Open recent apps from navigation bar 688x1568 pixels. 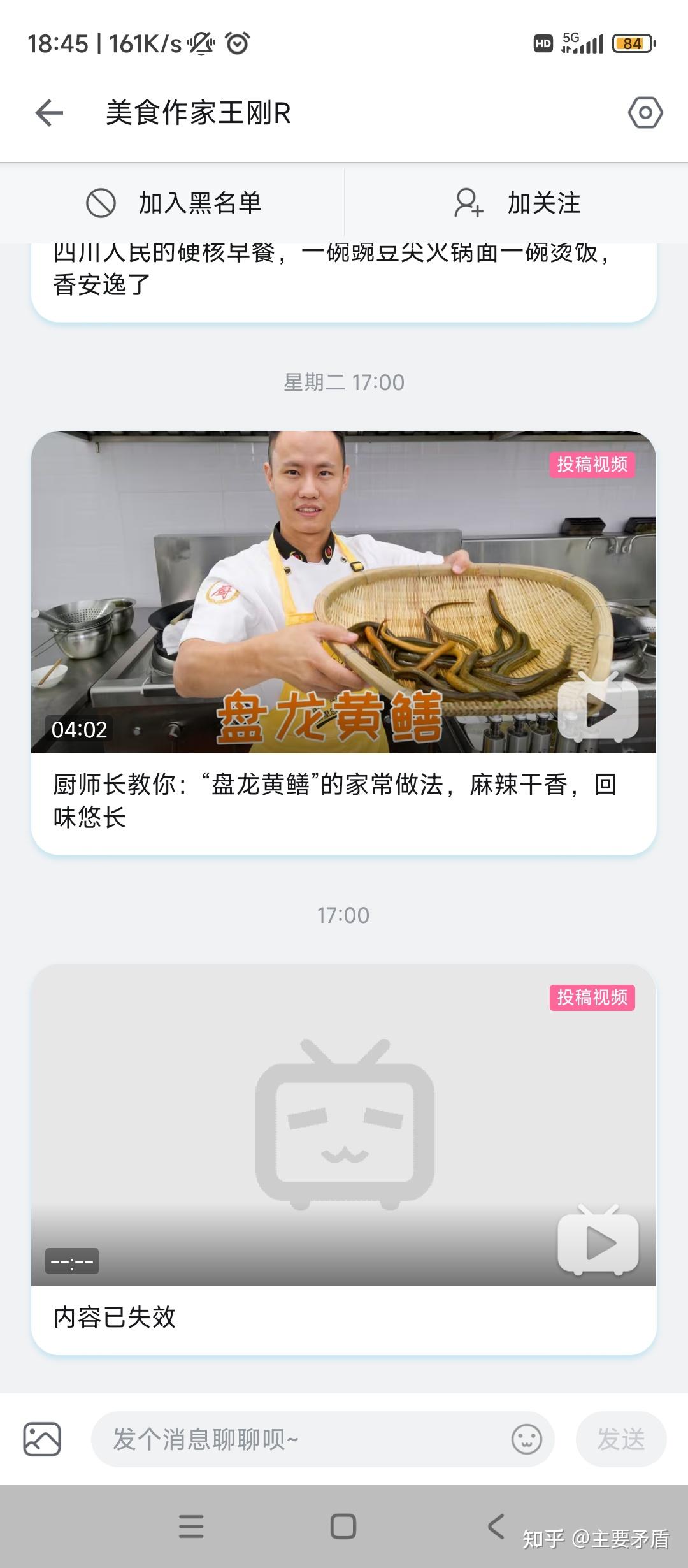[x=191, y=1527]
